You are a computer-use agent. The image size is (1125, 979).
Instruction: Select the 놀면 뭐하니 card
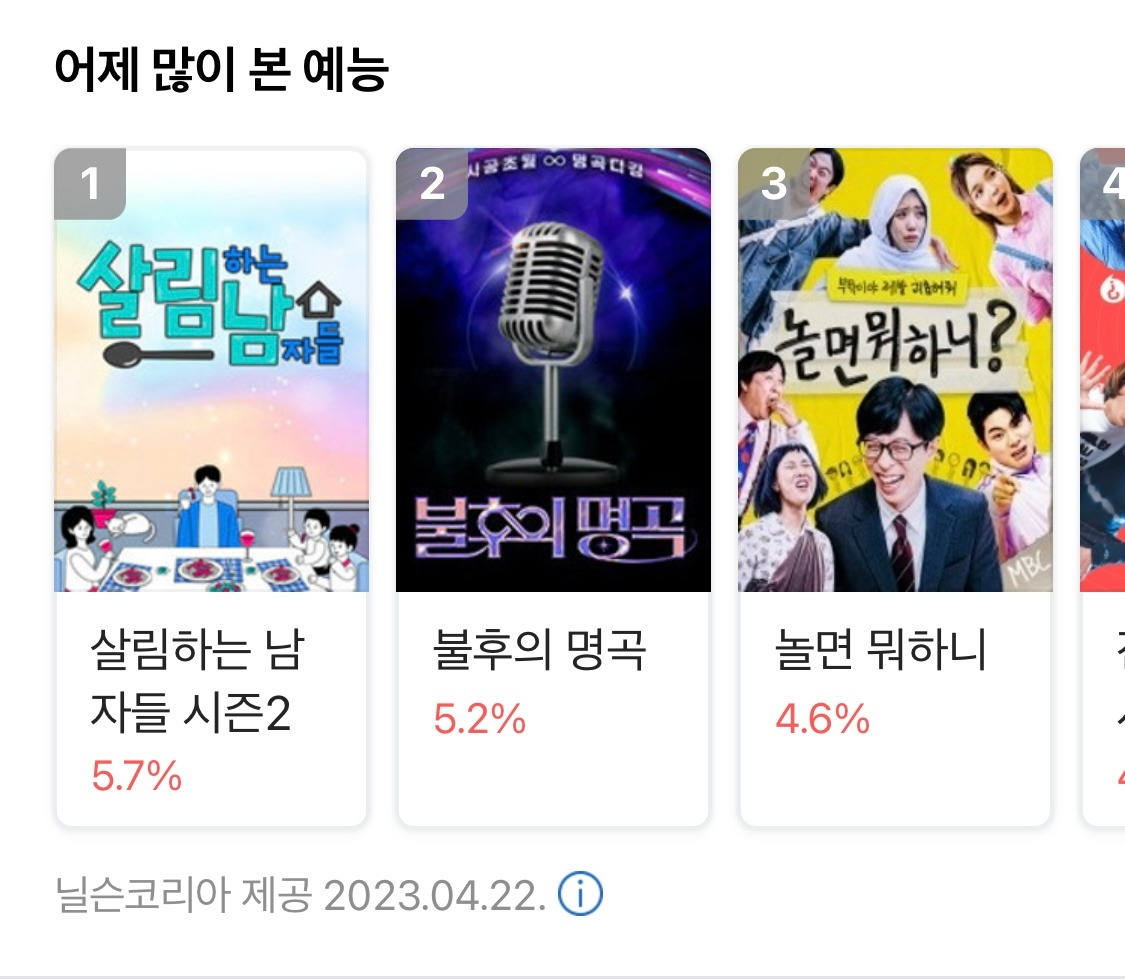coord(895,487)
